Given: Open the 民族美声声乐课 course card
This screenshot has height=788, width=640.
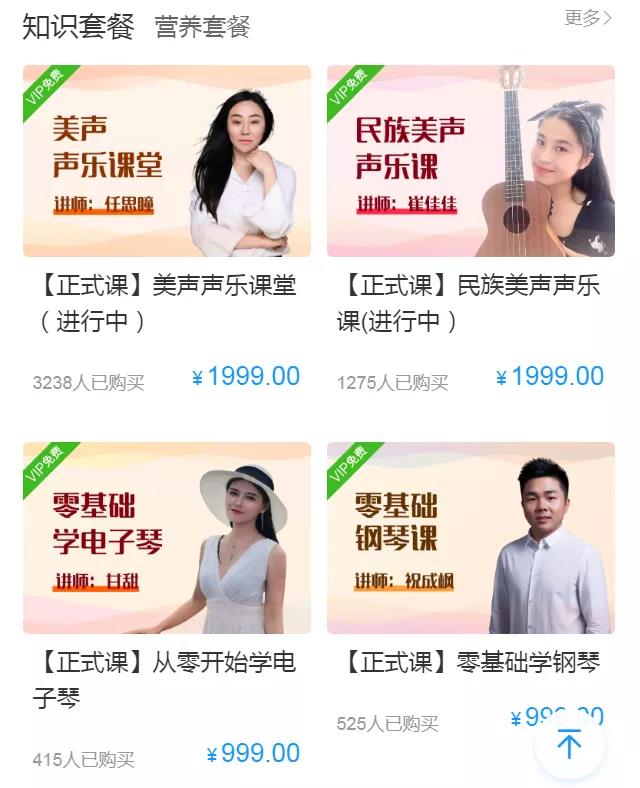Looking at the screenshot, I should pos(470,161).
